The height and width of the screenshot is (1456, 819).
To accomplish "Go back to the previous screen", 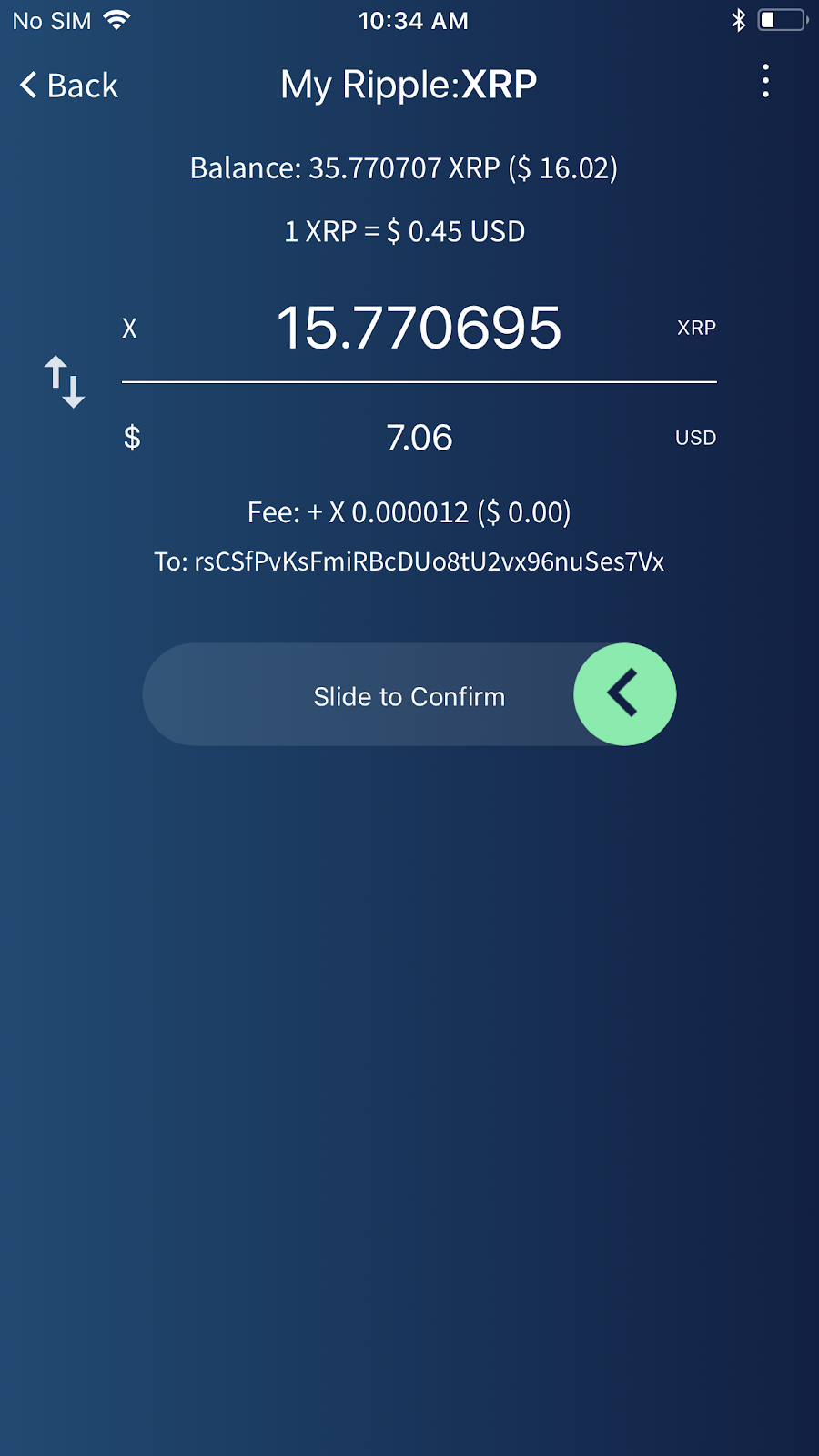I will (69, 86).
